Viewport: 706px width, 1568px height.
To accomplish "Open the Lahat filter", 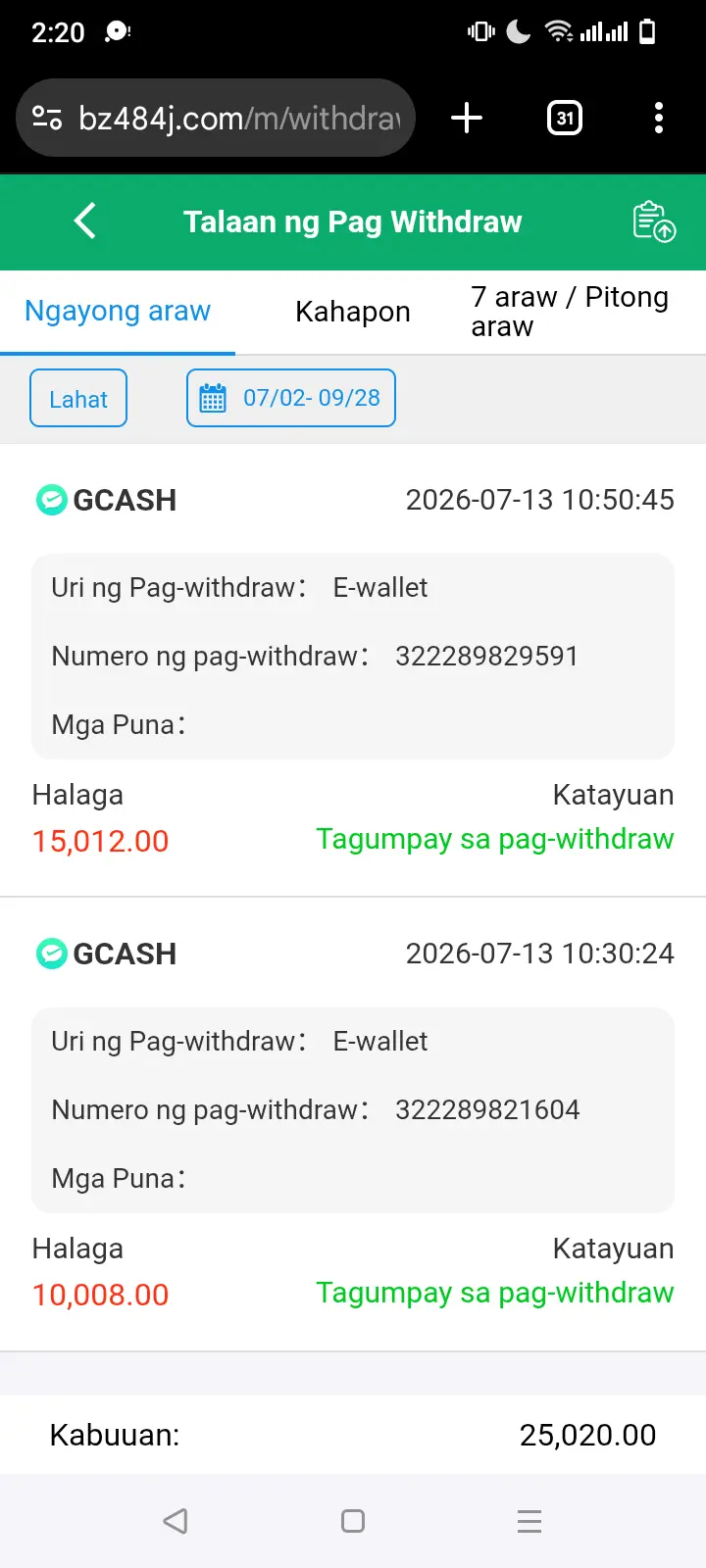I will coord(78,398).
